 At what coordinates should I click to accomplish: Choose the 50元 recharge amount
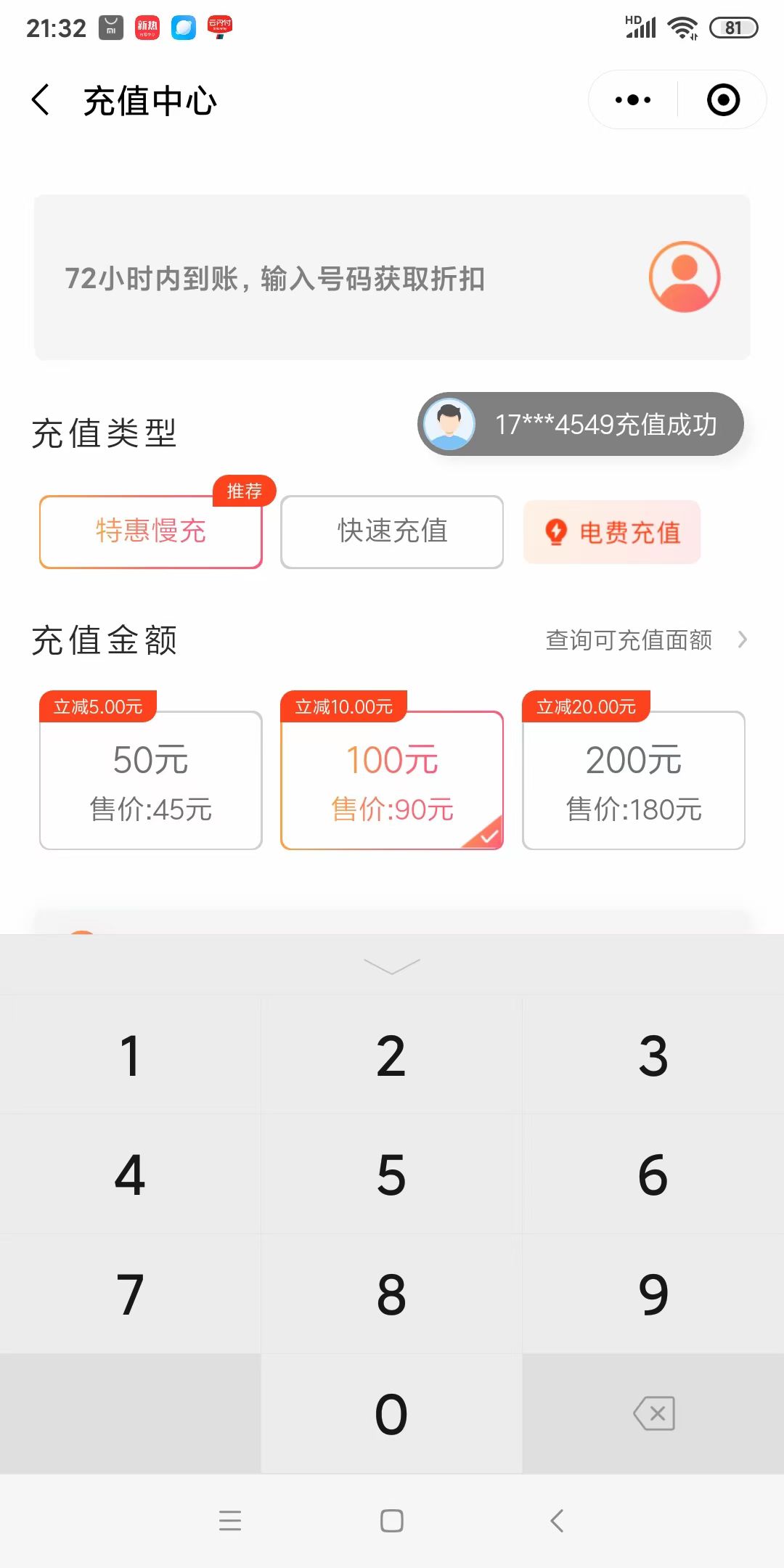(x=151, y=780)
